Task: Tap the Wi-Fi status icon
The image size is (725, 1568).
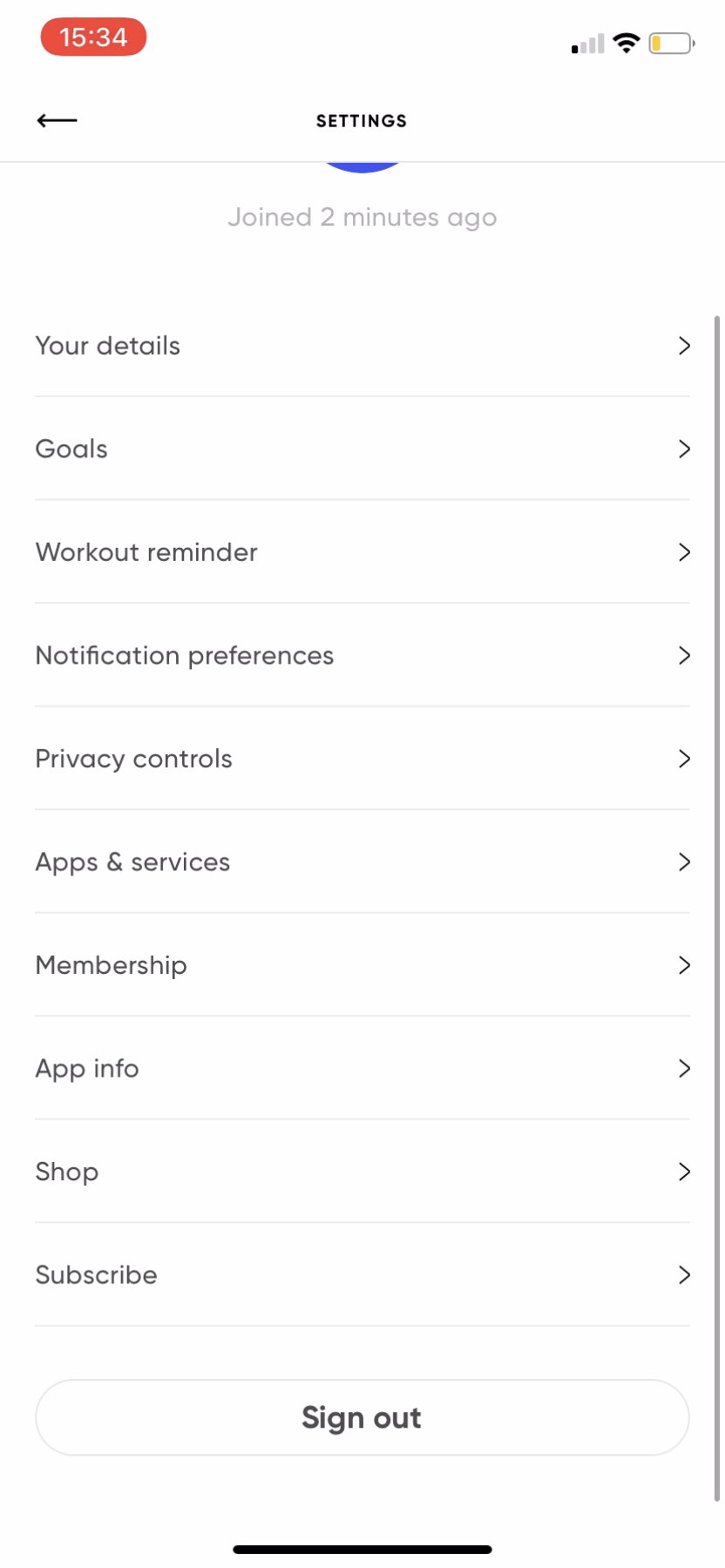Action: click(x=625, y=43)
